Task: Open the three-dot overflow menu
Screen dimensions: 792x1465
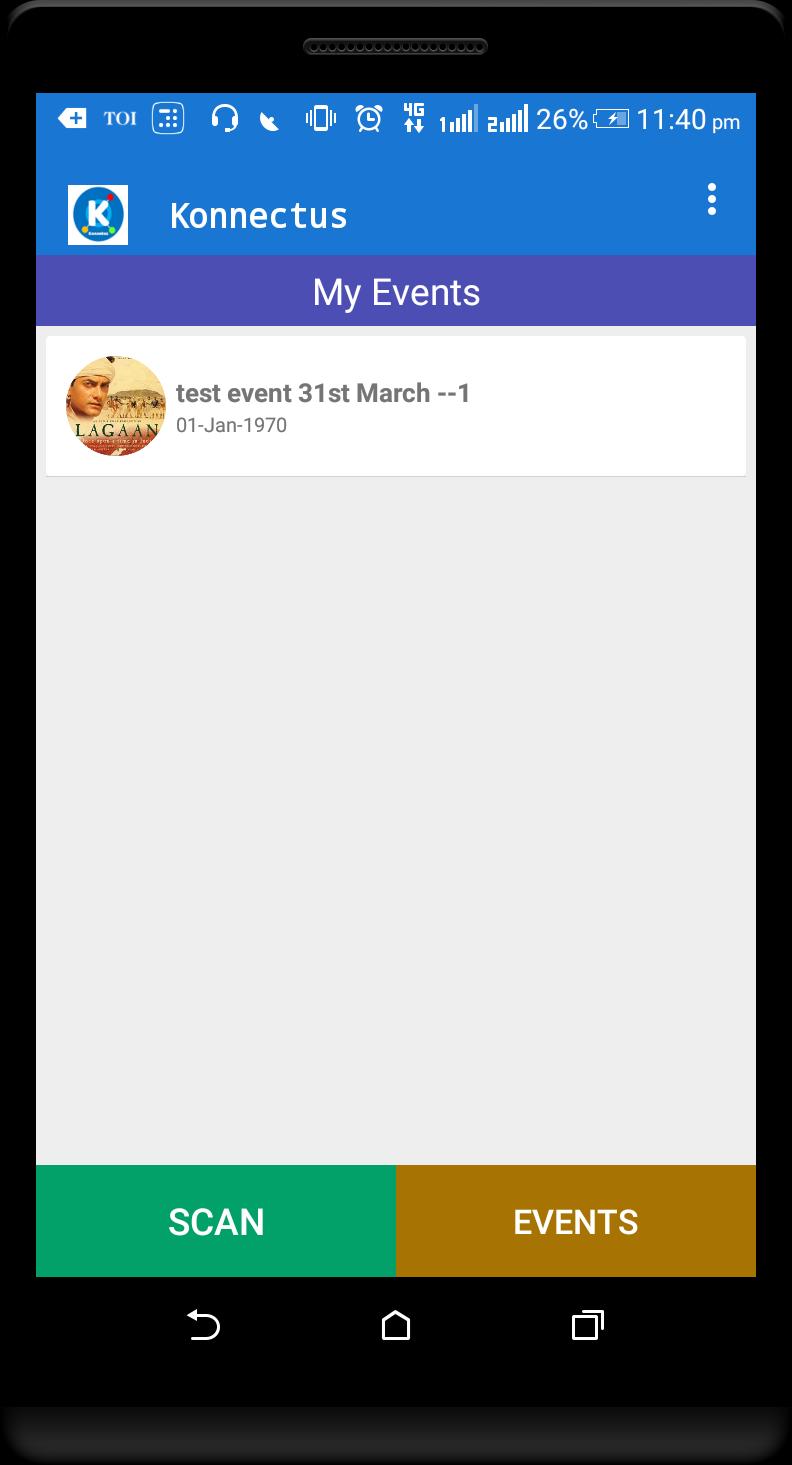Action: pyautogui.click(x=711, y=199)
